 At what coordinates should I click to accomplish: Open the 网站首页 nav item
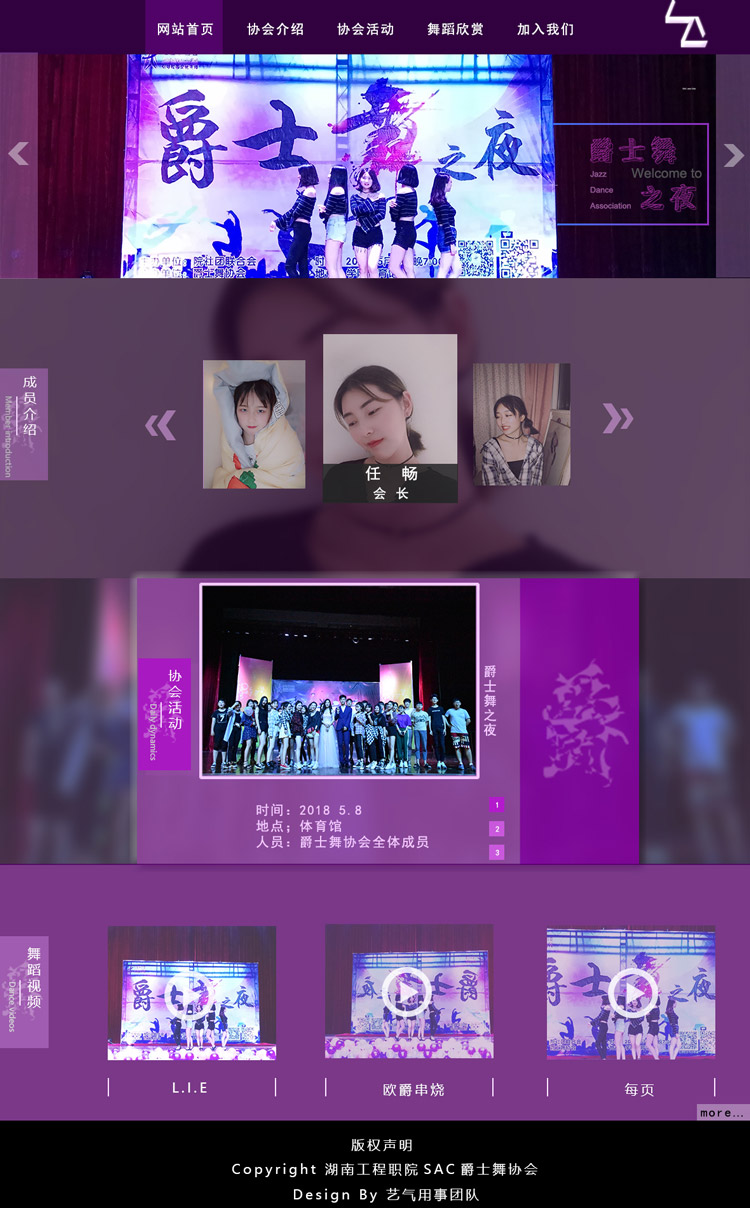tap(185, 29)
